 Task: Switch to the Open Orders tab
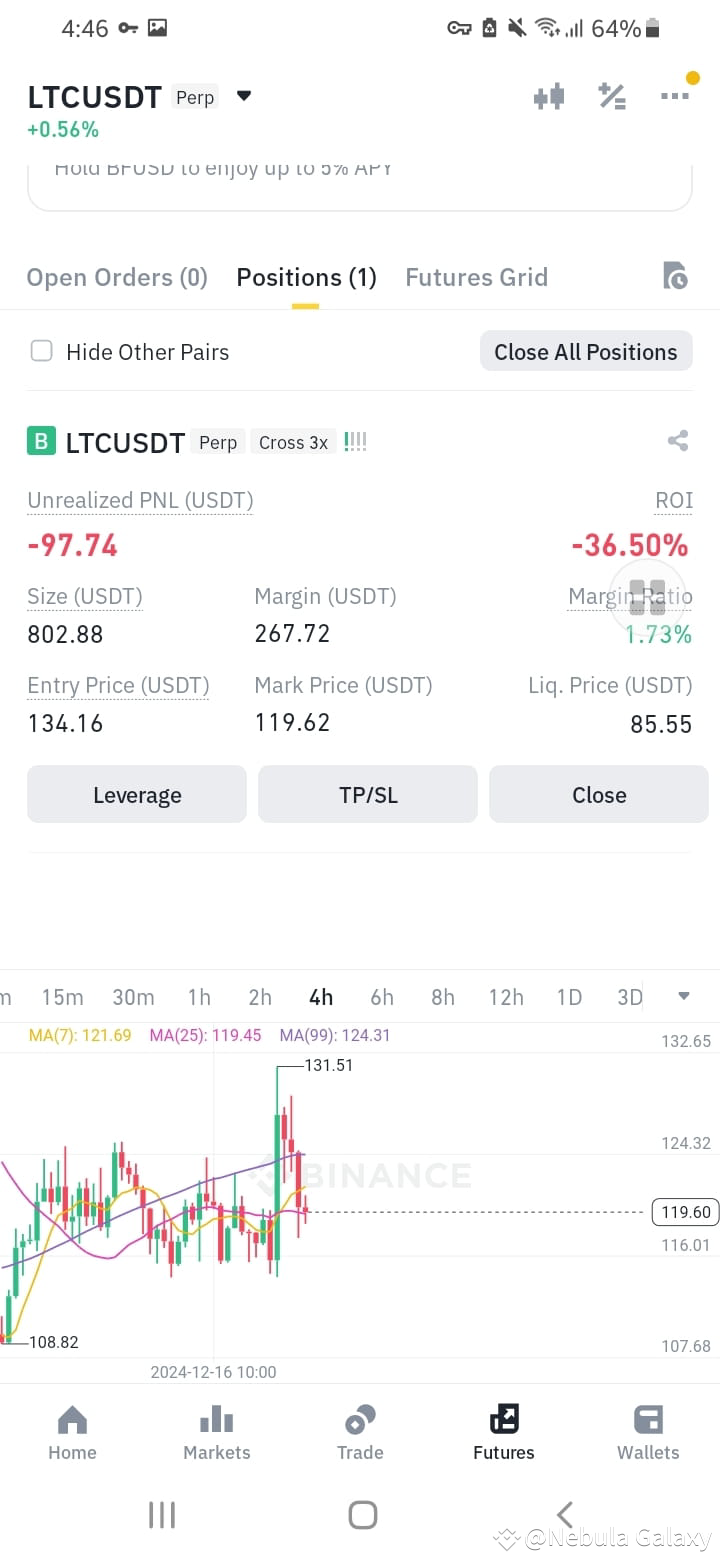(117, 277)
